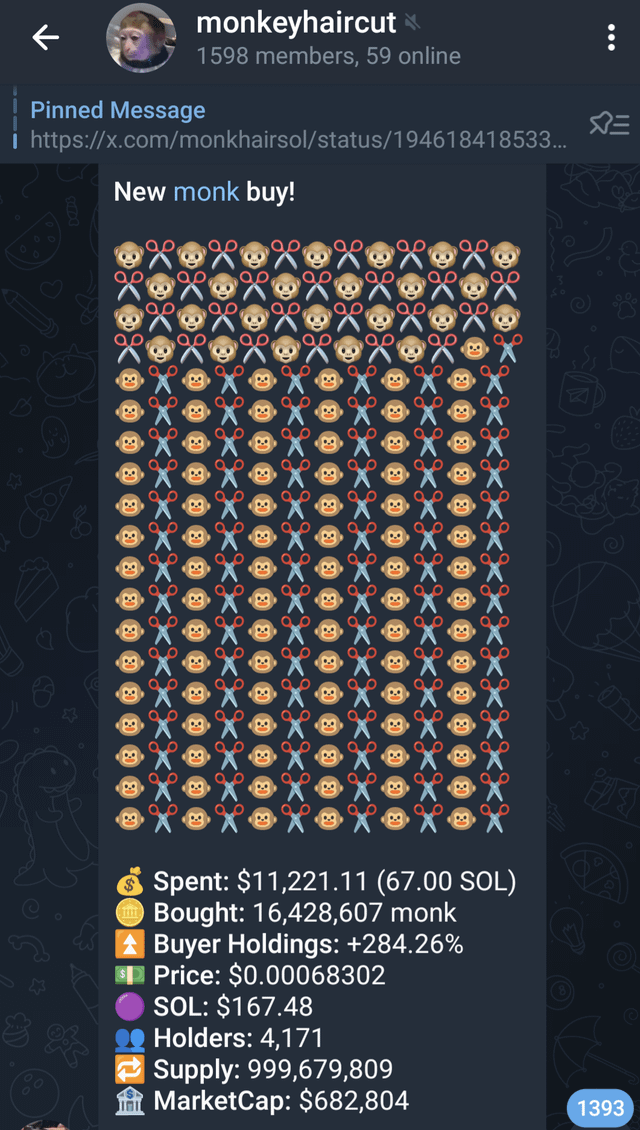Open the group info from title monkeyhaircut
This screenshot has width=640, height=1130.
[x=297, y=22]
